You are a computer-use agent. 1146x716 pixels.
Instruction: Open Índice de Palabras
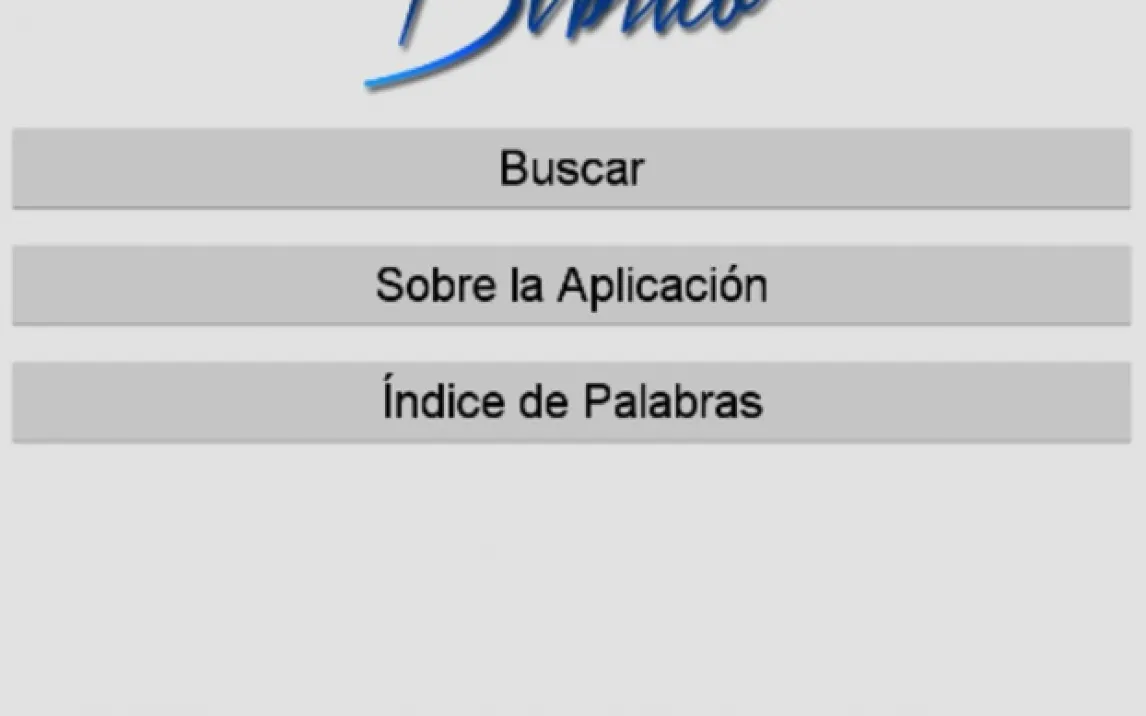coord(571,401)
